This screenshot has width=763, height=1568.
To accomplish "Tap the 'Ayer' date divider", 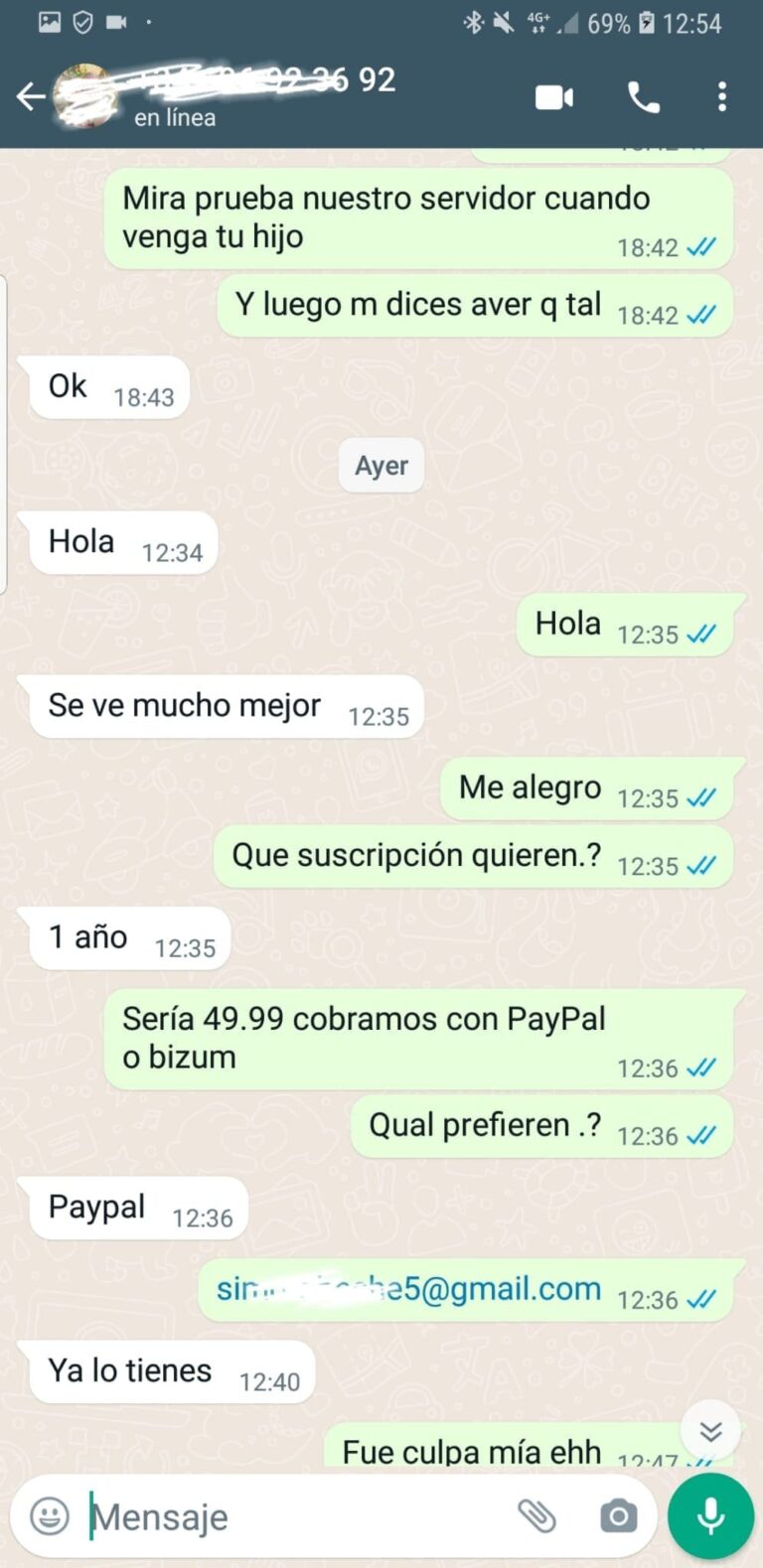I will coord(381,465).
